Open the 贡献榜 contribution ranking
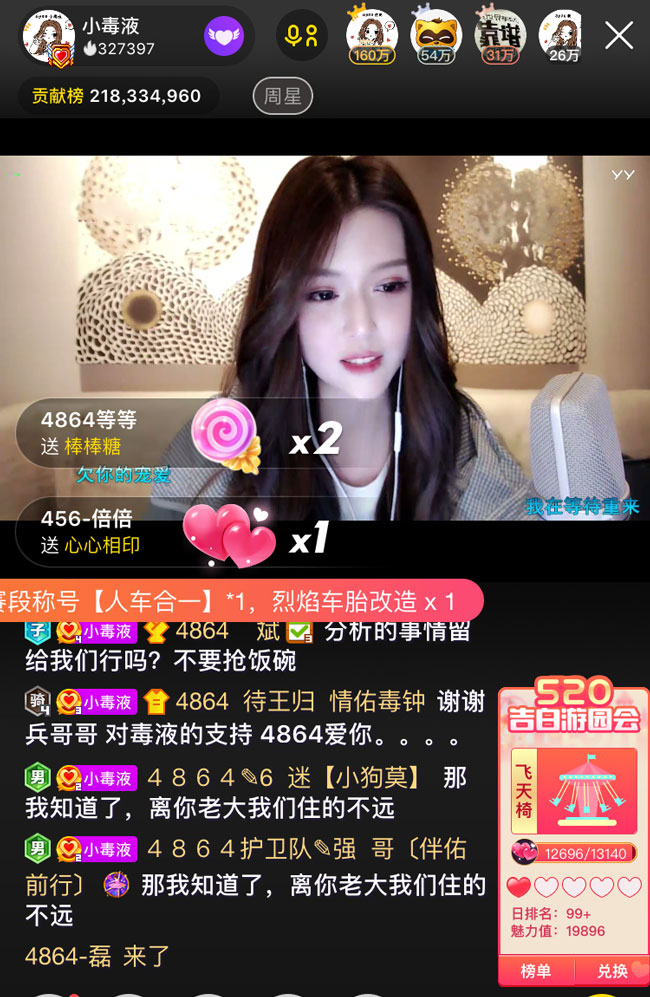650x997 pixels. click(x=116, y=96)
